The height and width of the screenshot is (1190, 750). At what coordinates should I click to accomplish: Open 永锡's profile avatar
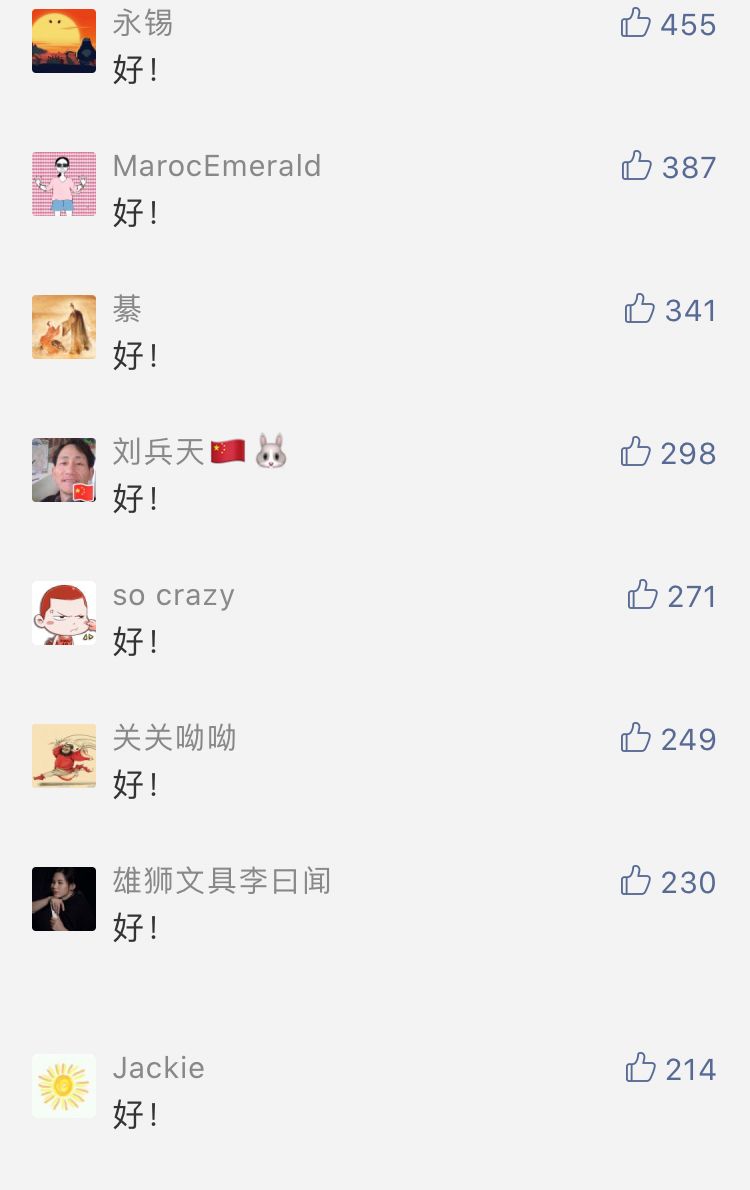click(x=64, y=41)
